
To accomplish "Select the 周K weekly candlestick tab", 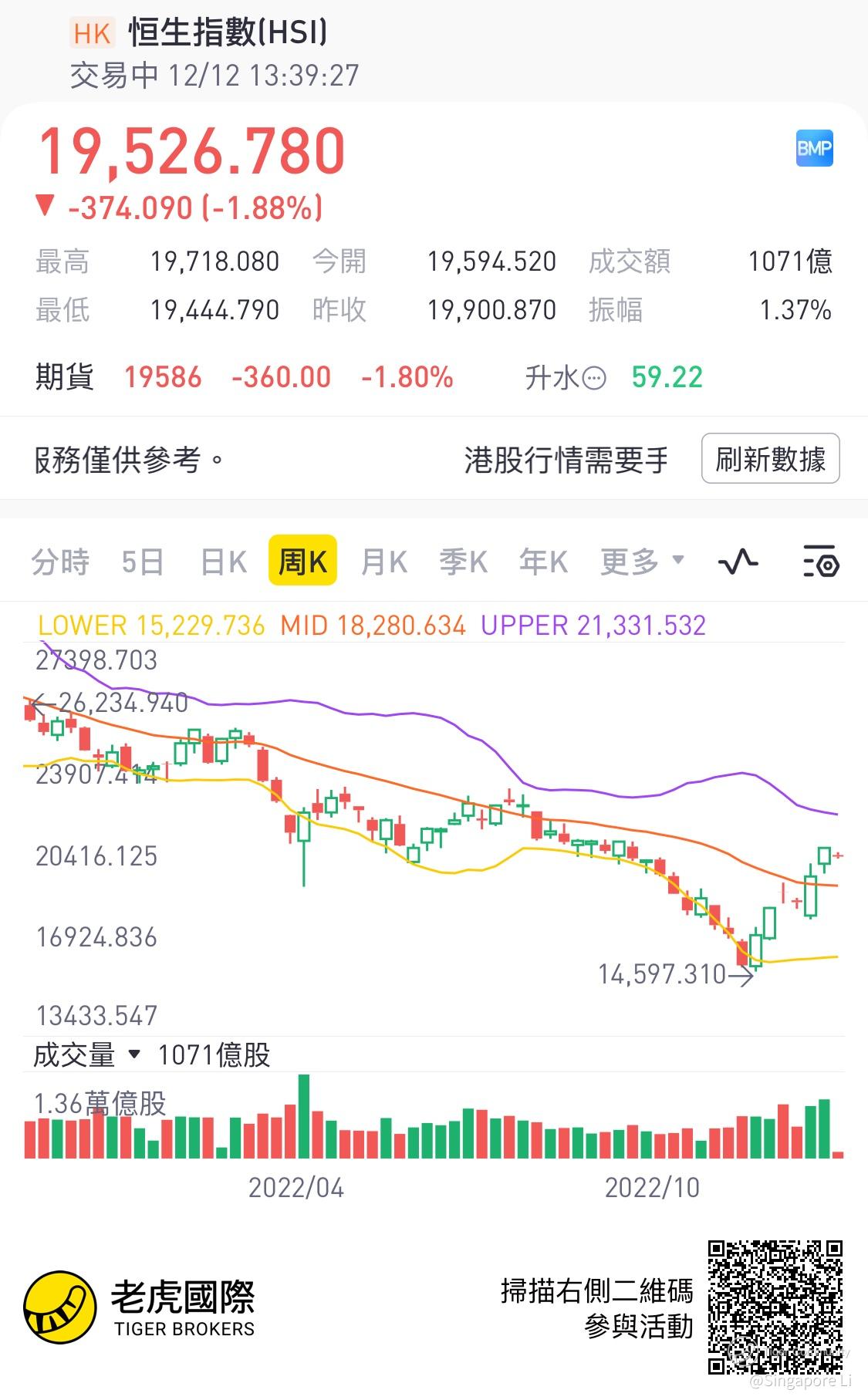I will click(302, 561).
